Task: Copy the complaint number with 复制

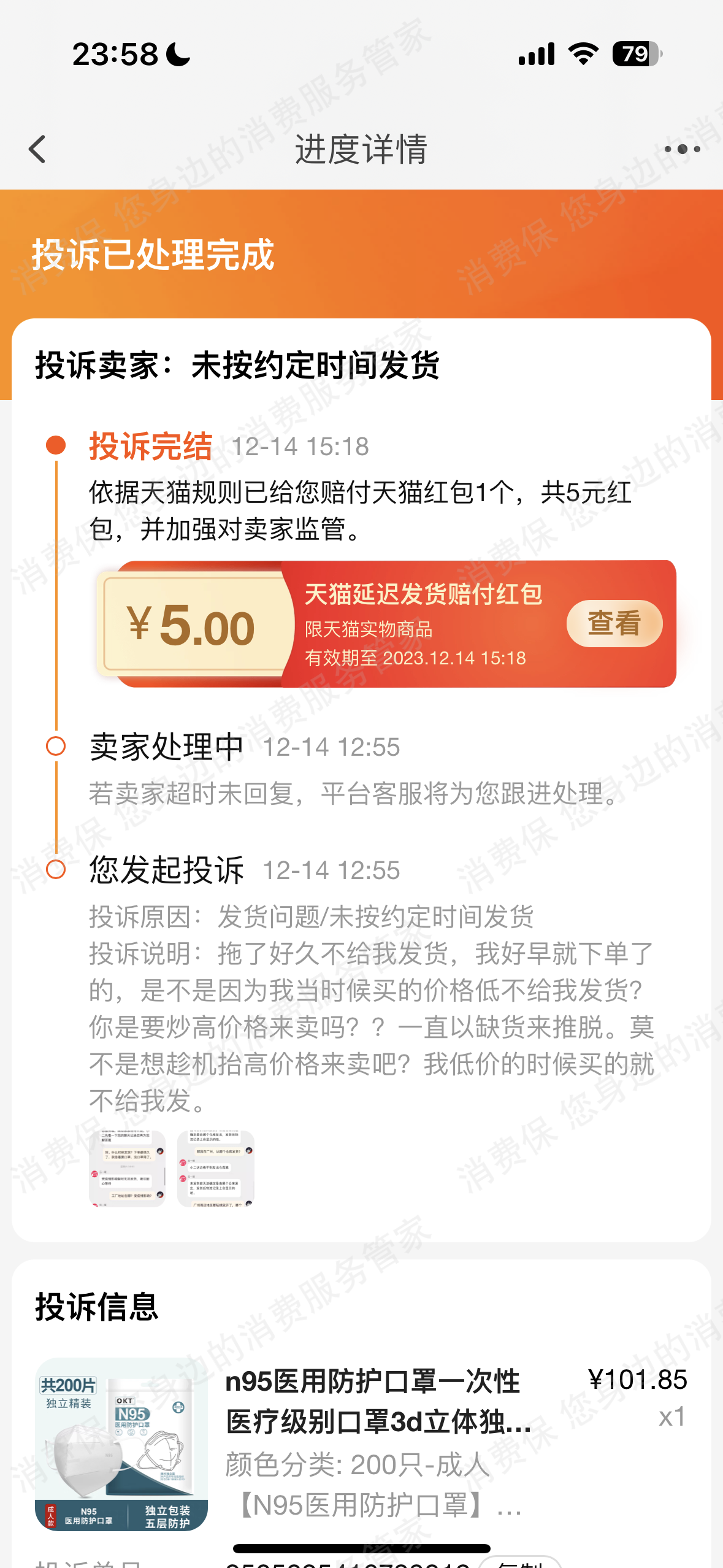Action: pyautogui.click(x=520, y=1562)
